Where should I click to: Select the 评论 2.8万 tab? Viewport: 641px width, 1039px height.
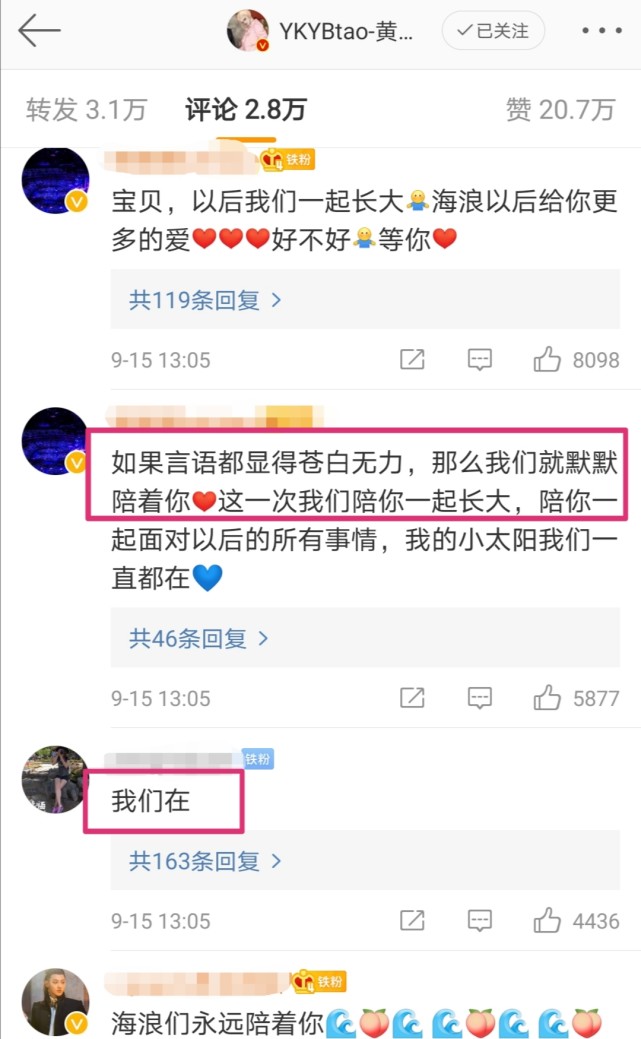coord(246,110)
